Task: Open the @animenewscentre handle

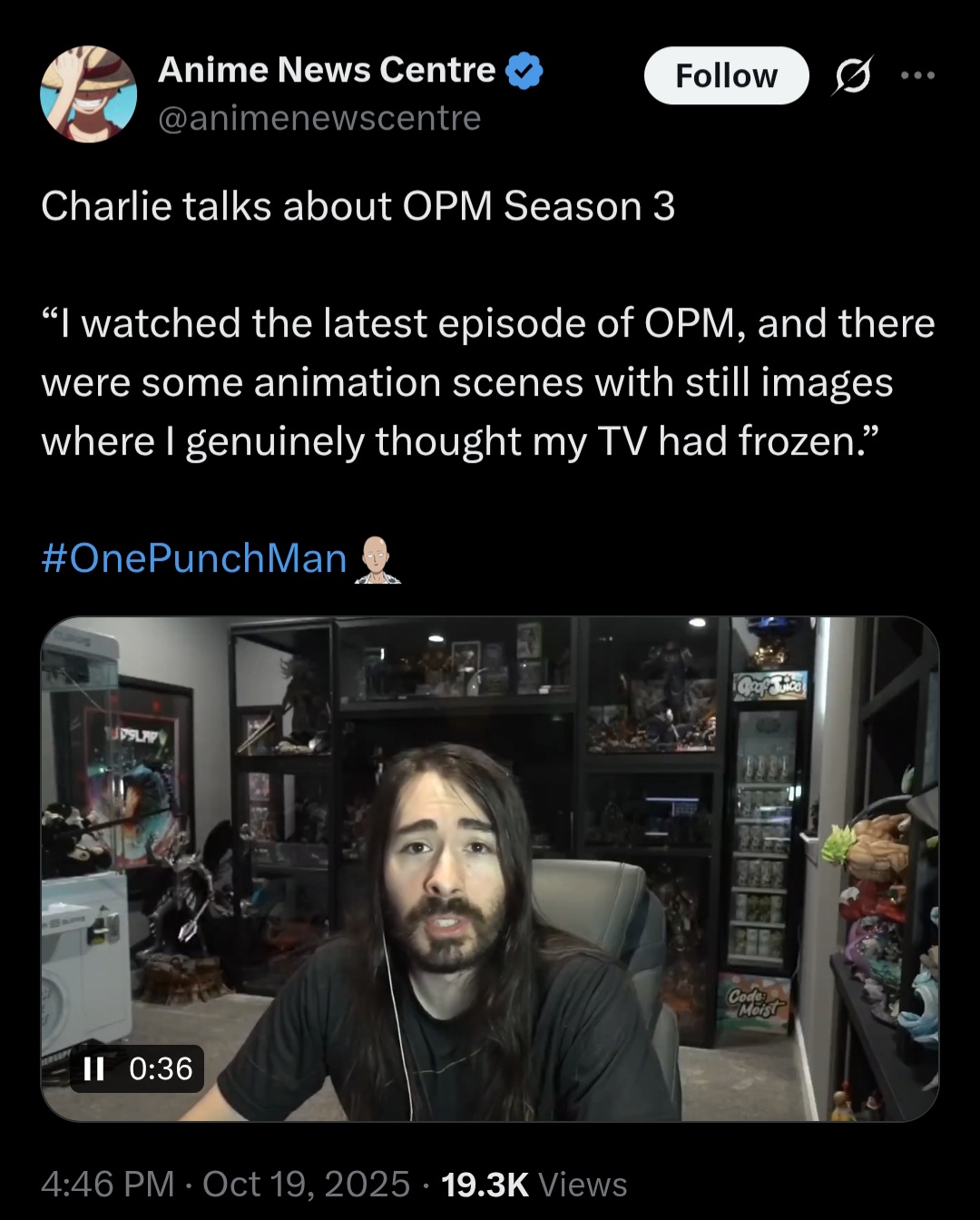Action: (319, 118)
